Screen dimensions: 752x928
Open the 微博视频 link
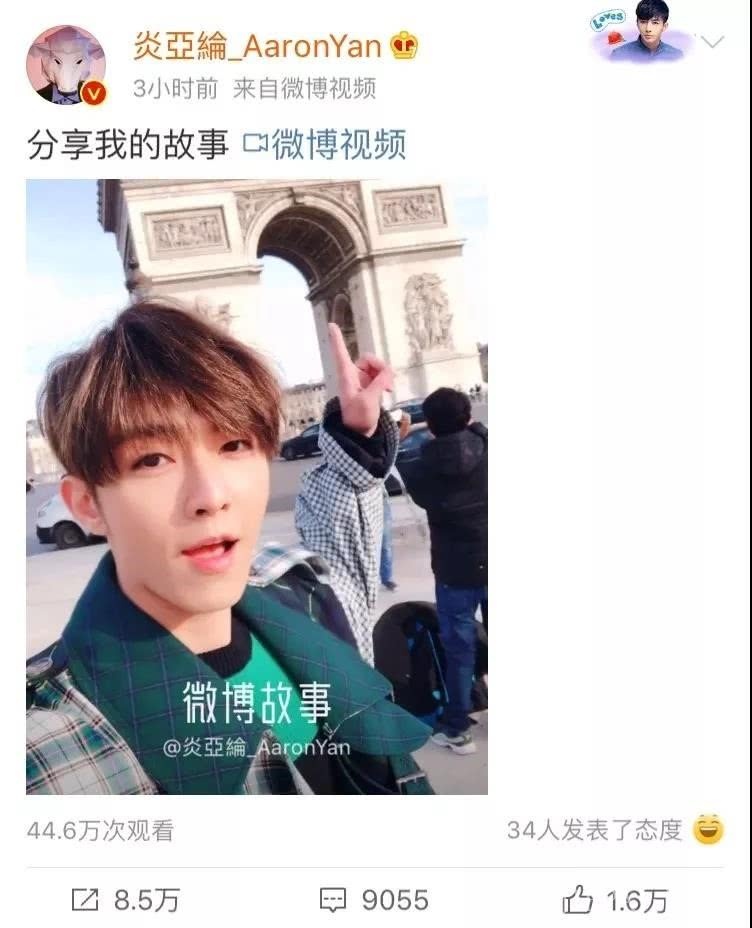pyautogui.click(x=326, y=145)
